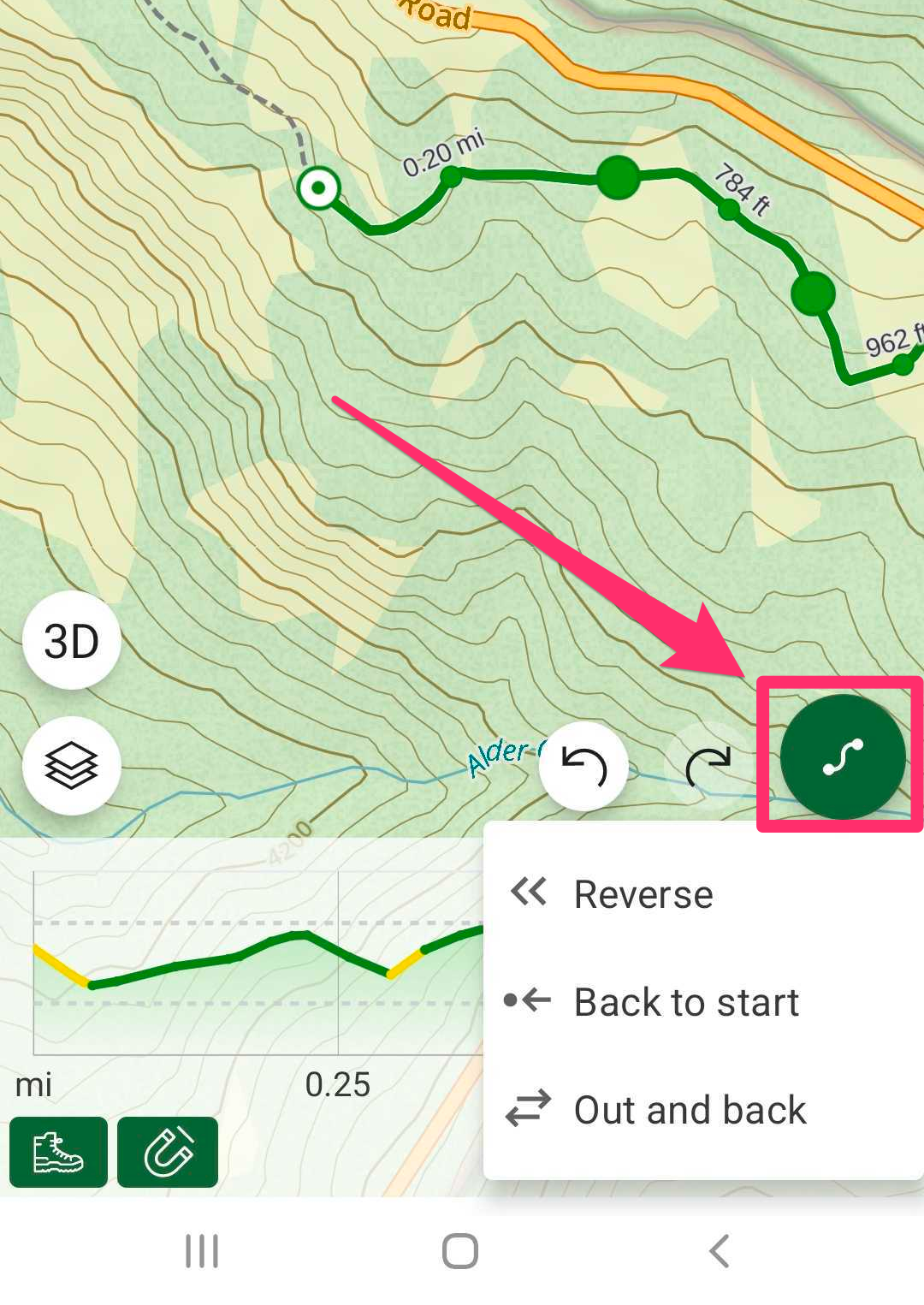Redo the route edit

coord(708,765)
